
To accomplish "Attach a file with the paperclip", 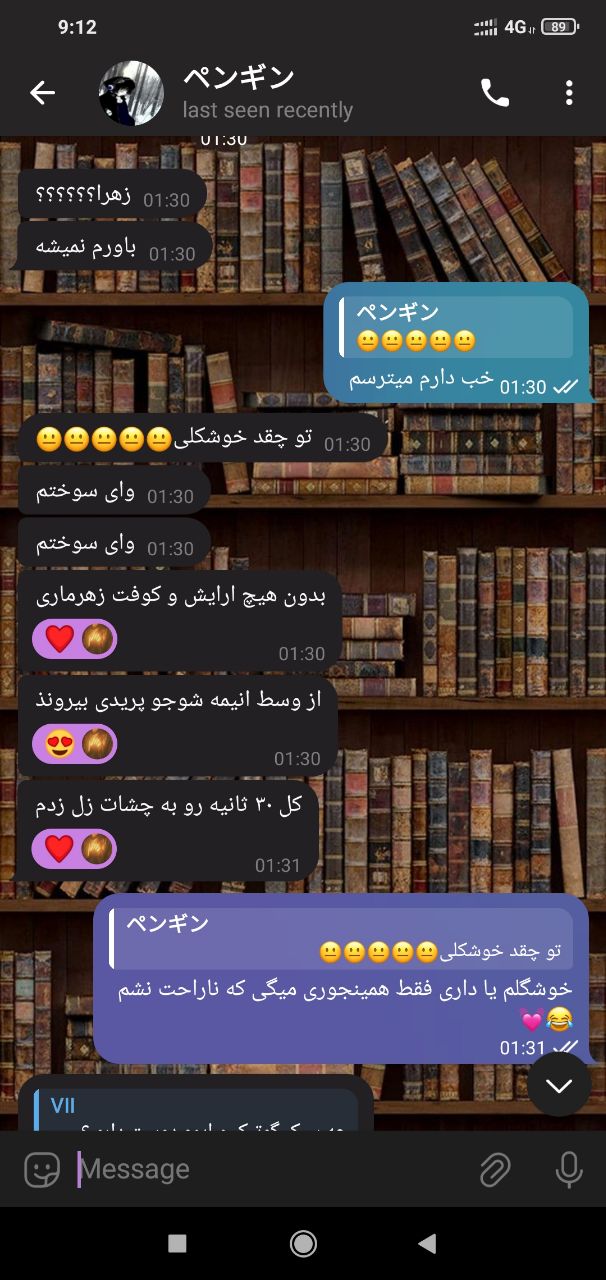I will tap(495, 1168).
